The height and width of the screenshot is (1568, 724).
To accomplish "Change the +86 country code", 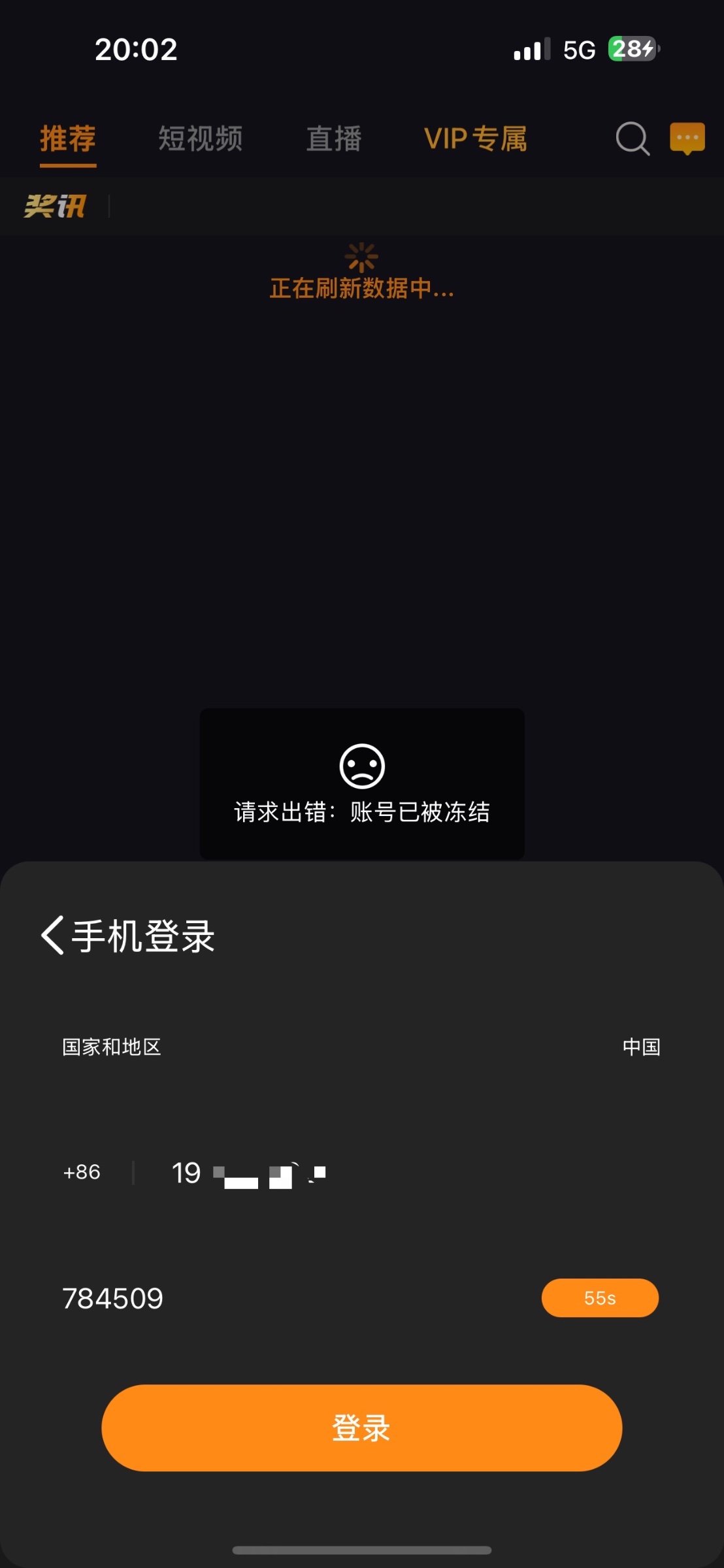I will pyautogui.click(x=82, y=1172).
